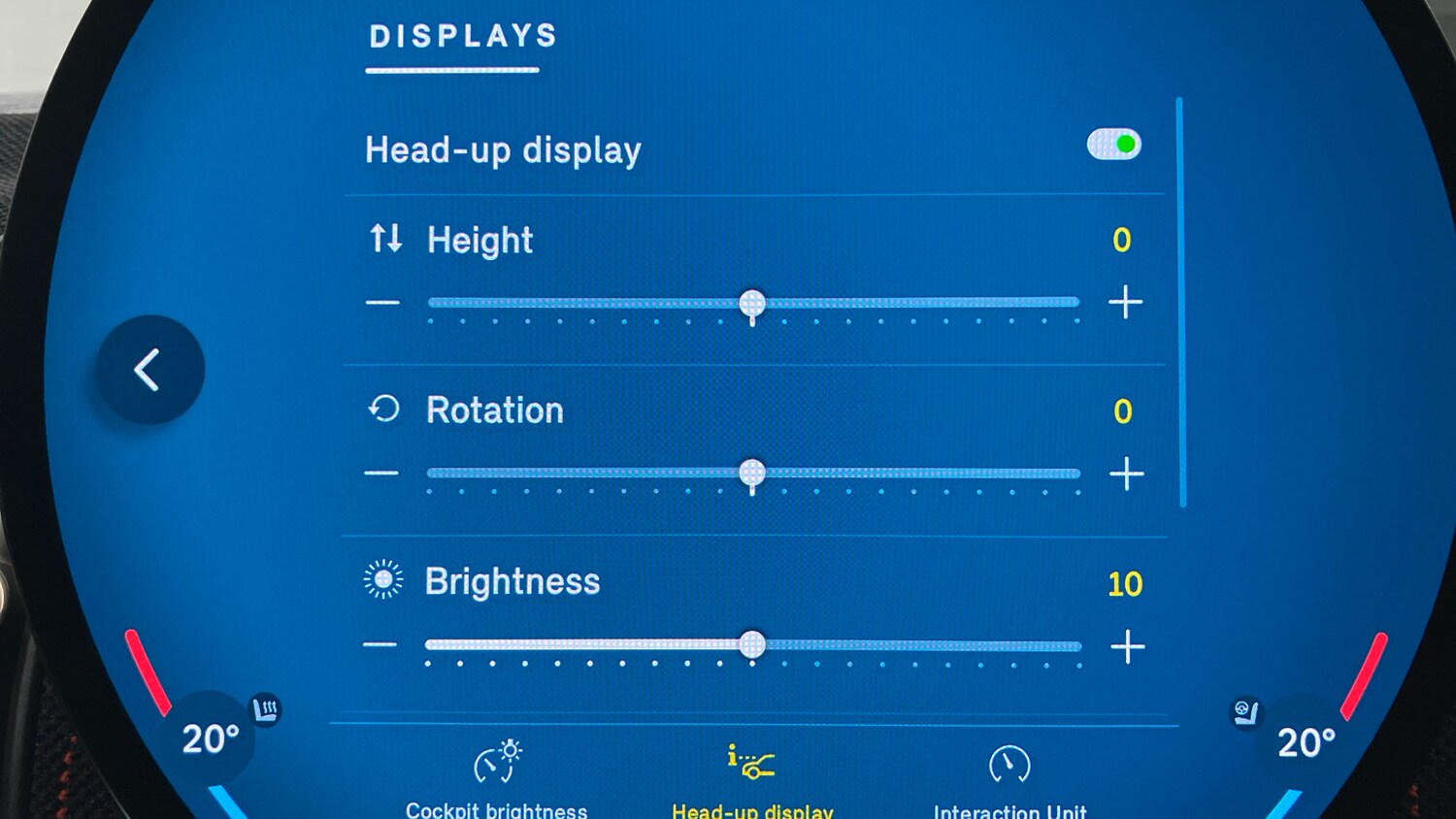The width and height of the screenshot is (1456, 819).
Task: Raise Brightness with the plus button
Action: (x=1127, y=646)
